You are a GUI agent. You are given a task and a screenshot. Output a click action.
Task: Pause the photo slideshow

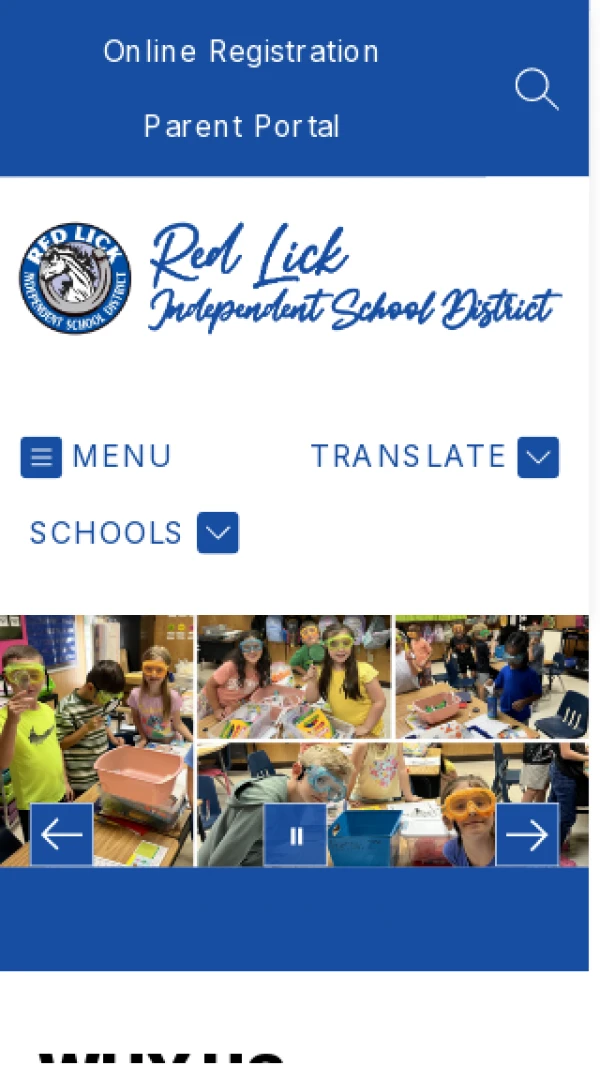(296, 835)
